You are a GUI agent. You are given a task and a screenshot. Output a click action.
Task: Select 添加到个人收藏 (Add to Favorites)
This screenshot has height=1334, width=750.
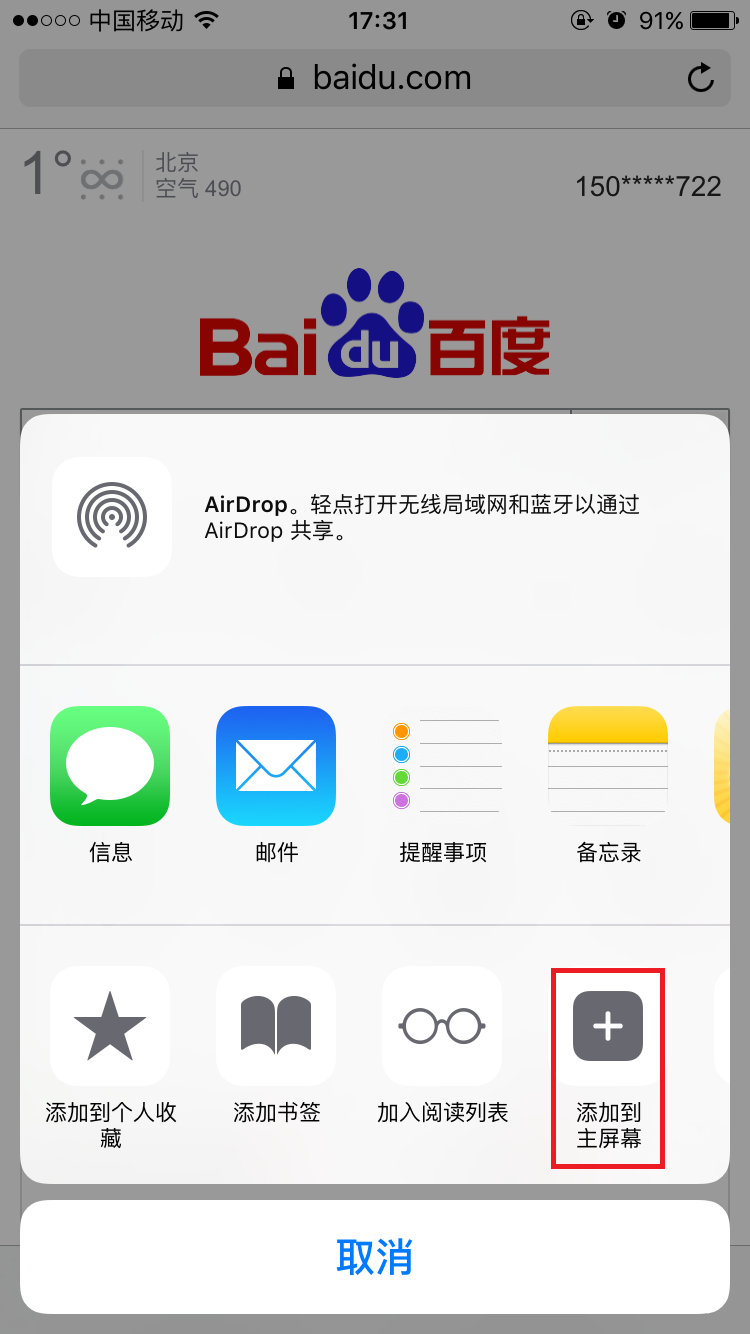(x=110, y=1026)
